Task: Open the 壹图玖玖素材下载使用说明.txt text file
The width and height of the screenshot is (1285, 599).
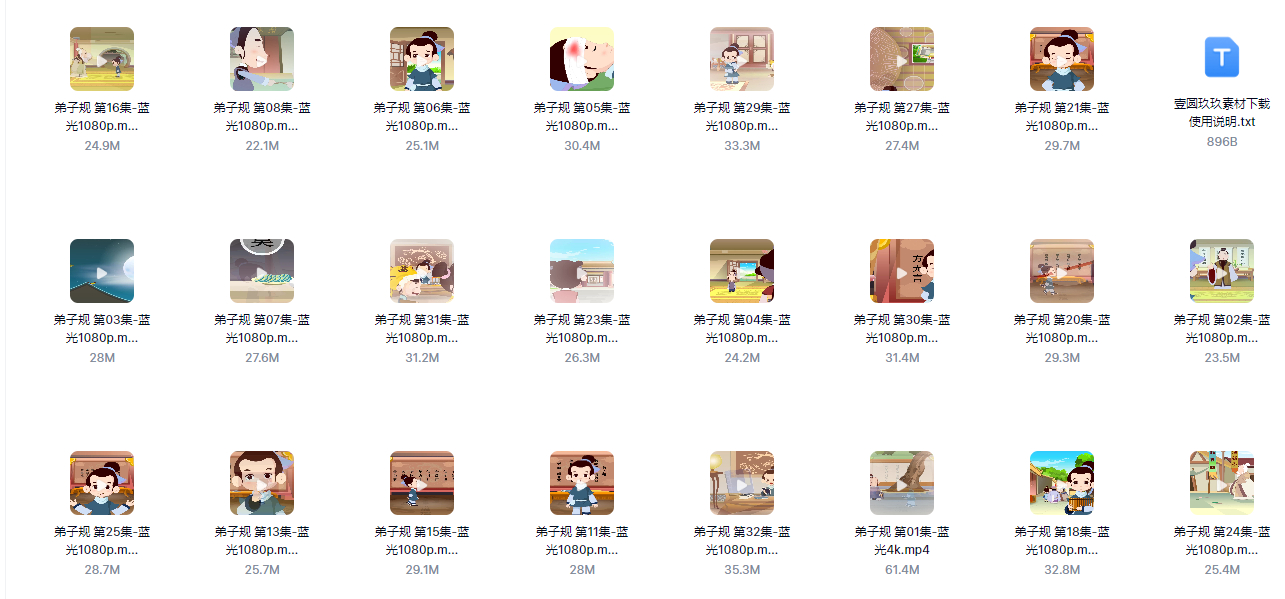Action: [1222, 57]
